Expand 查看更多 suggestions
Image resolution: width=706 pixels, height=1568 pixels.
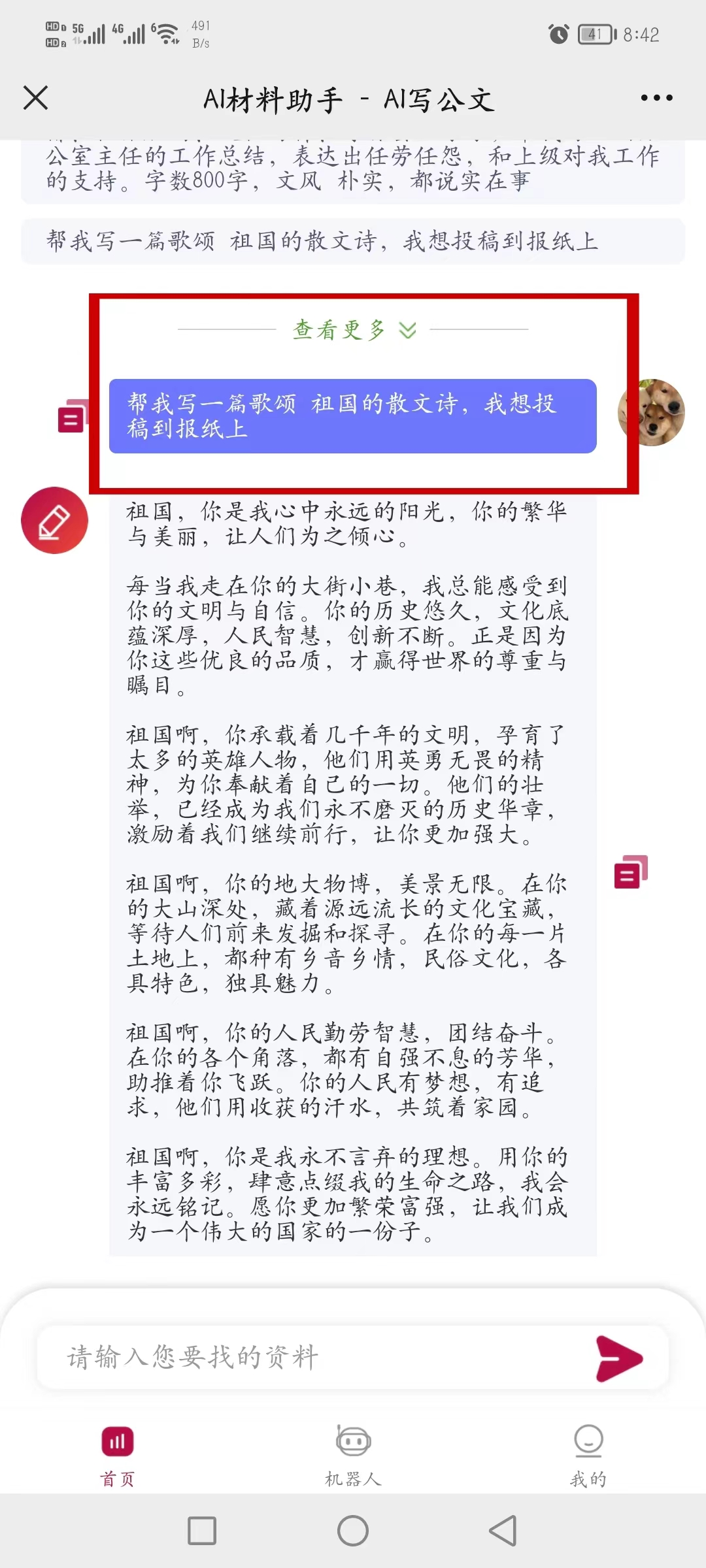pyautogui.click(x=353, y=330)
